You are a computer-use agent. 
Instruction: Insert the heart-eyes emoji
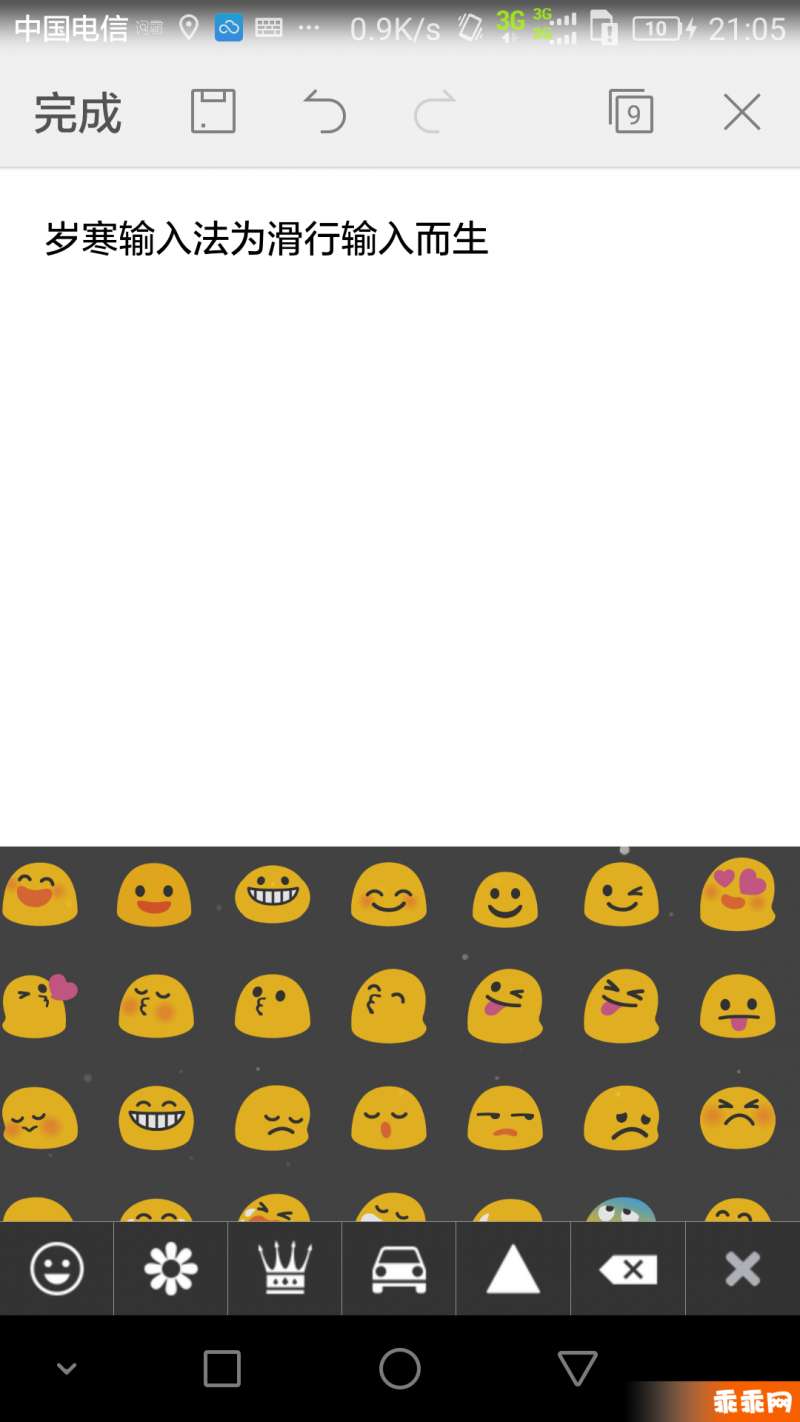click(738, 894)
